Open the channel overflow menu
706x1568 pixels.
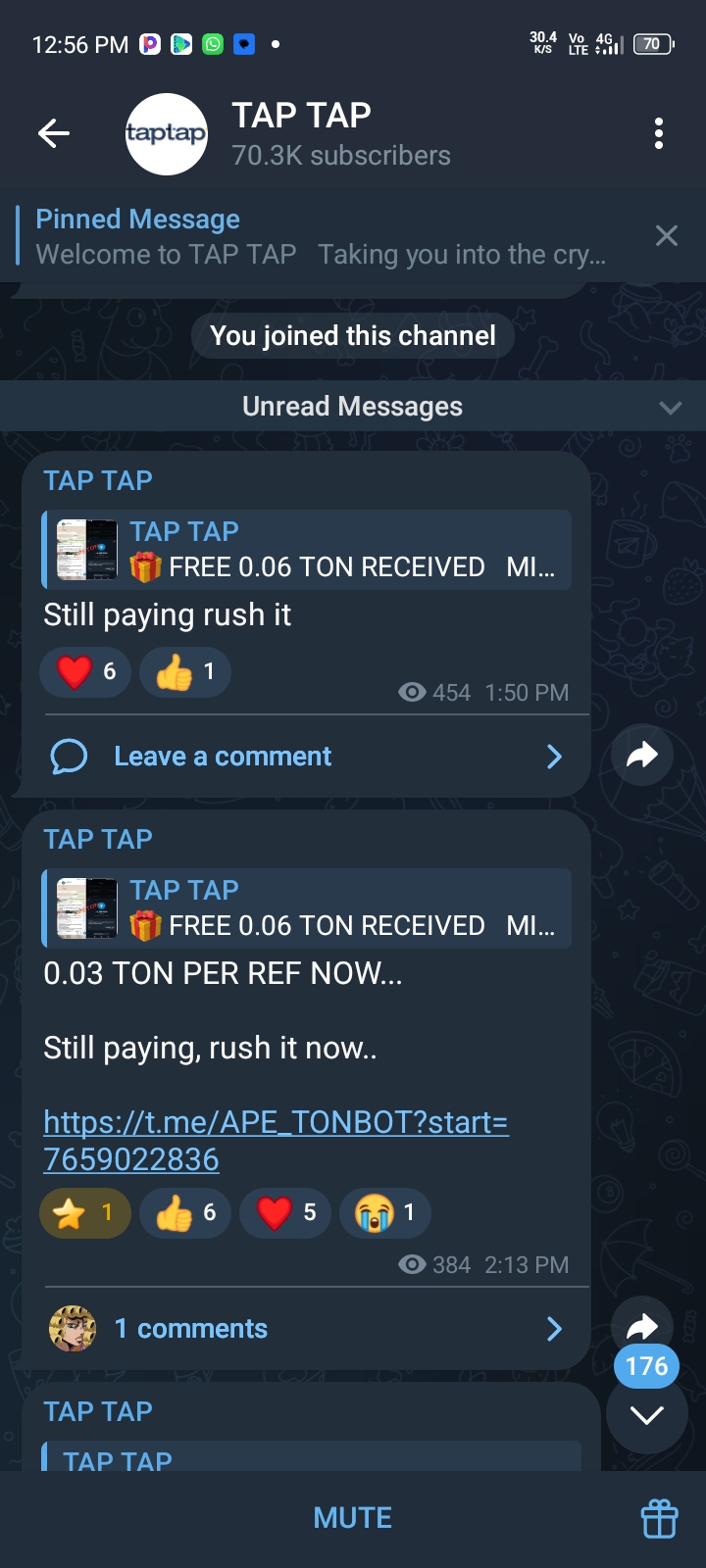click(659, 133)
